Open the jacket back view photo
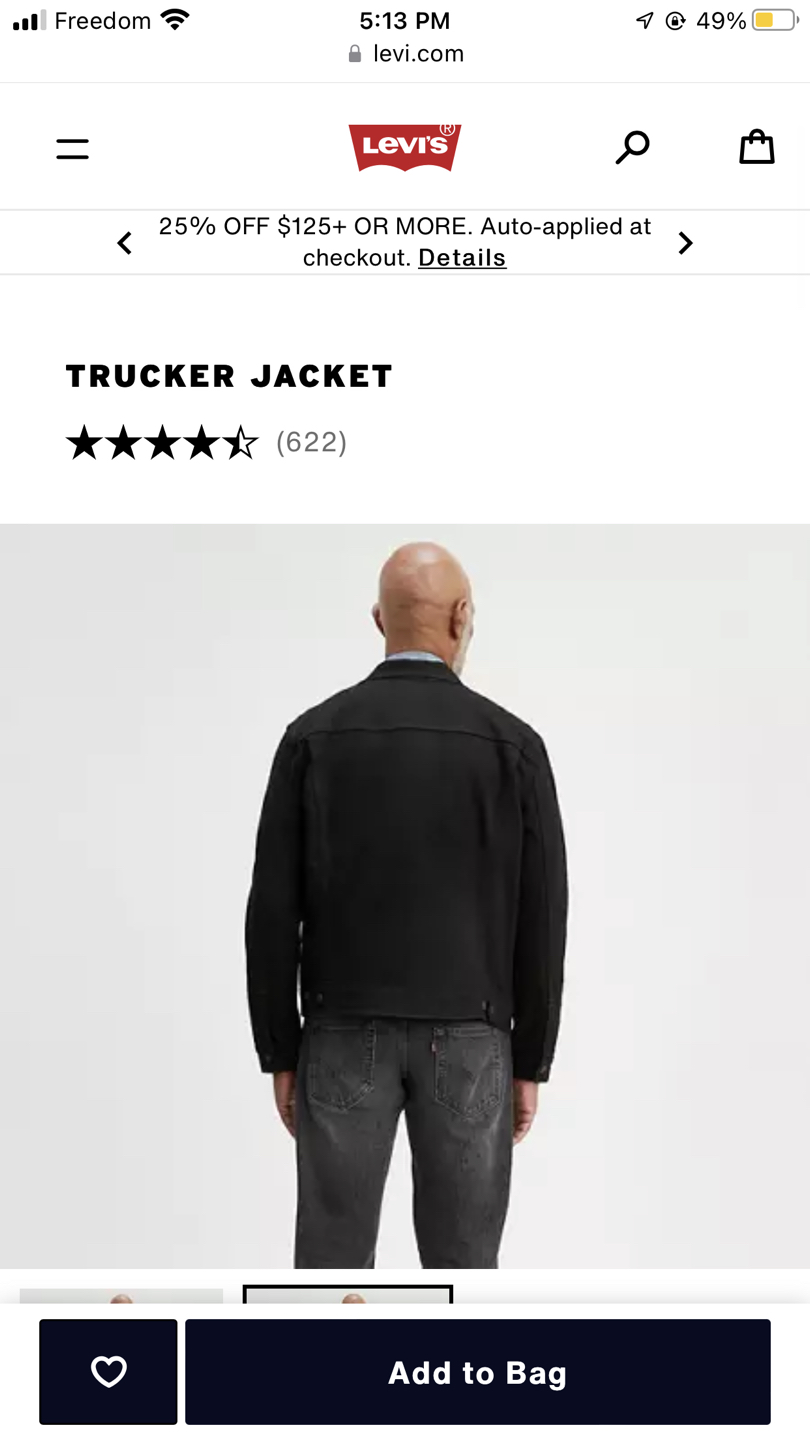This screenshot has width=810, height=1440. [x=405, y=895]
